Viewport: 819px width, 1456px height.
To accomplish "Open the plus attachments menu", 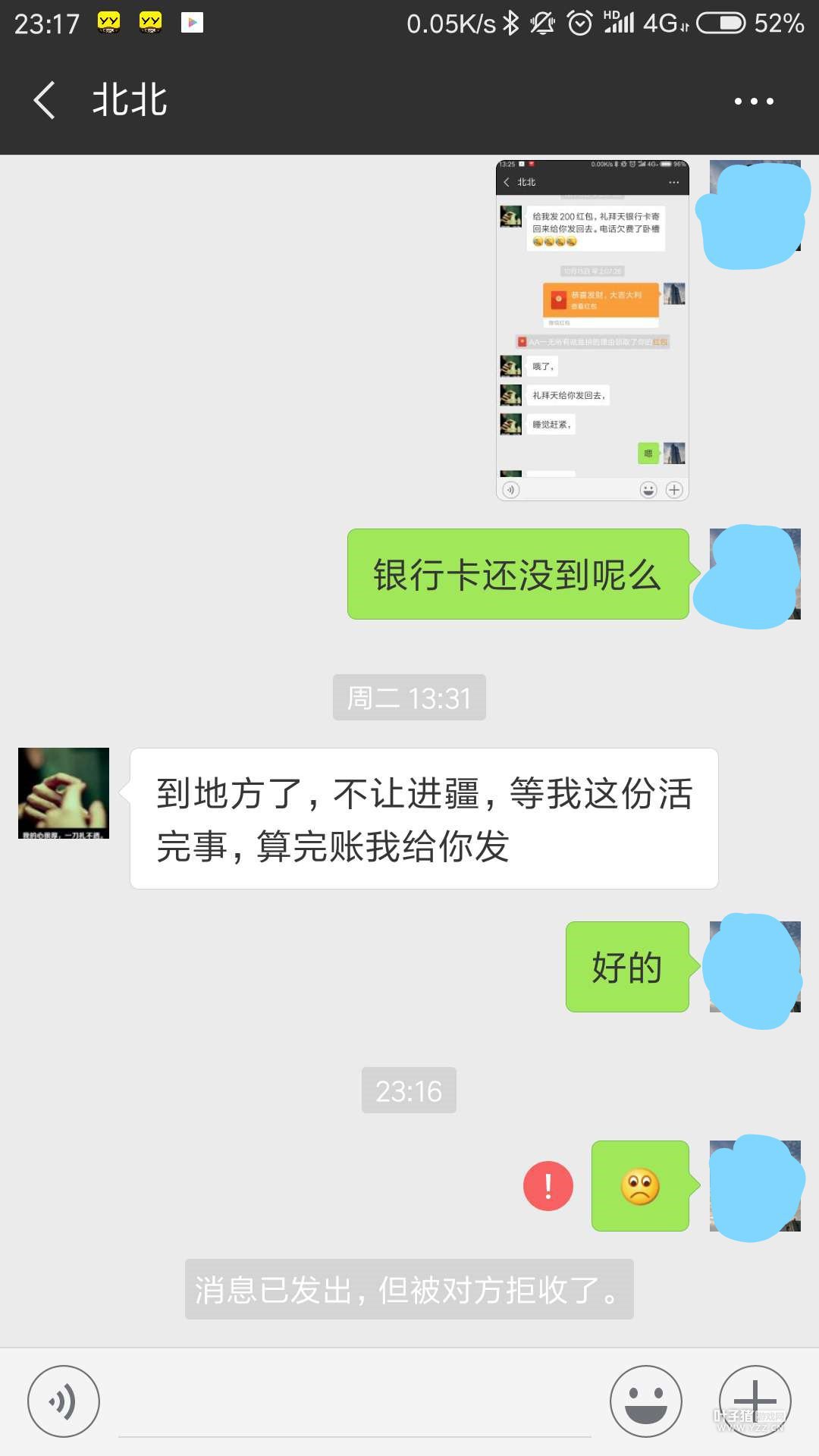I will pos(755,1401).
